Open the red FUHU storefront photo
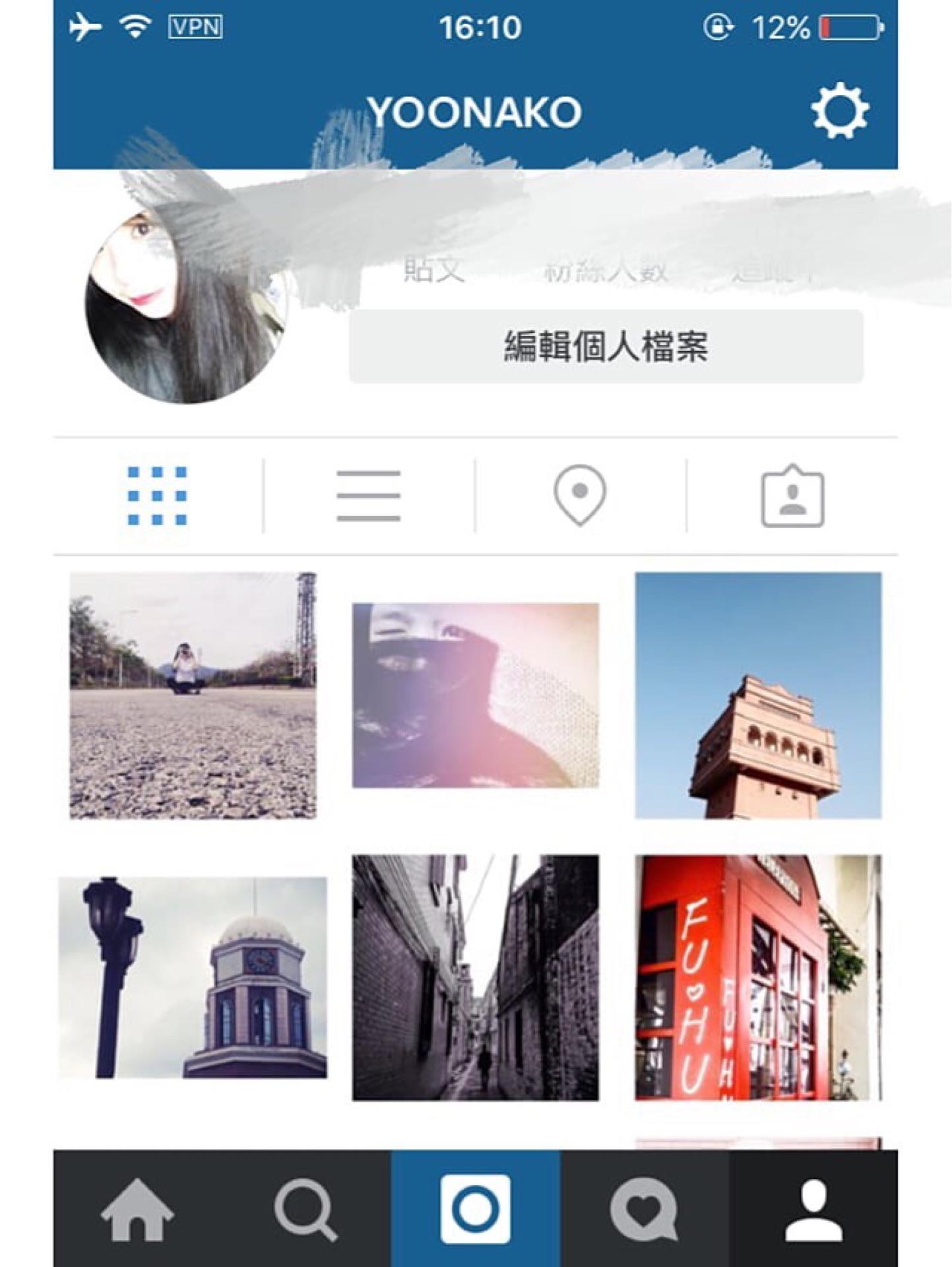This screenshot has width=952, height=1267. [x=758, y=977]
